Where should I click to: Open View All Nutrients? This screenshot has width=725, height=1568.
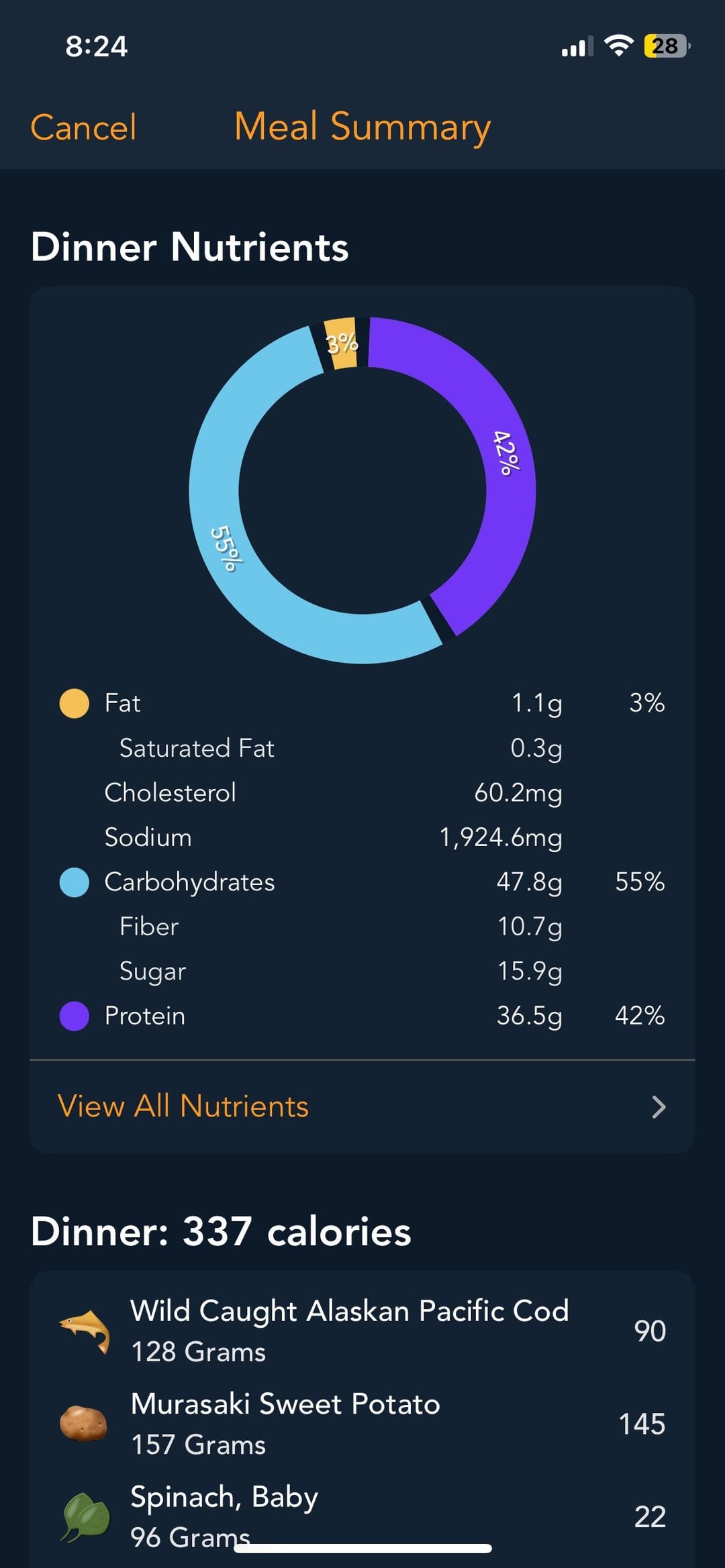point(362,1106)
